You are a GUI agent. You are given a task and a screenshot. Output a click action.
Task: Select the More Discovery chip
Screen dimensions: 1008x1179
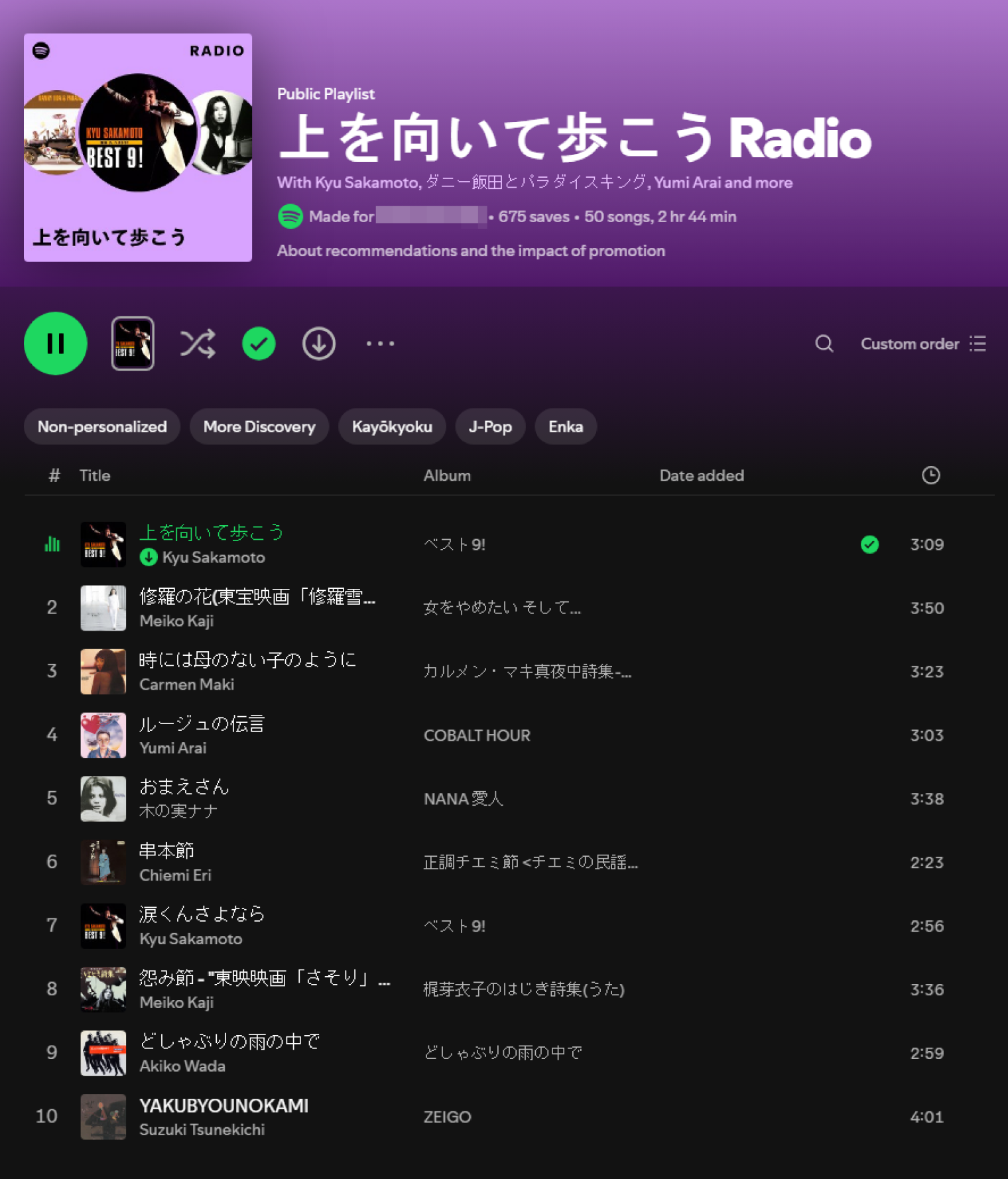click(x=259, y=426)
